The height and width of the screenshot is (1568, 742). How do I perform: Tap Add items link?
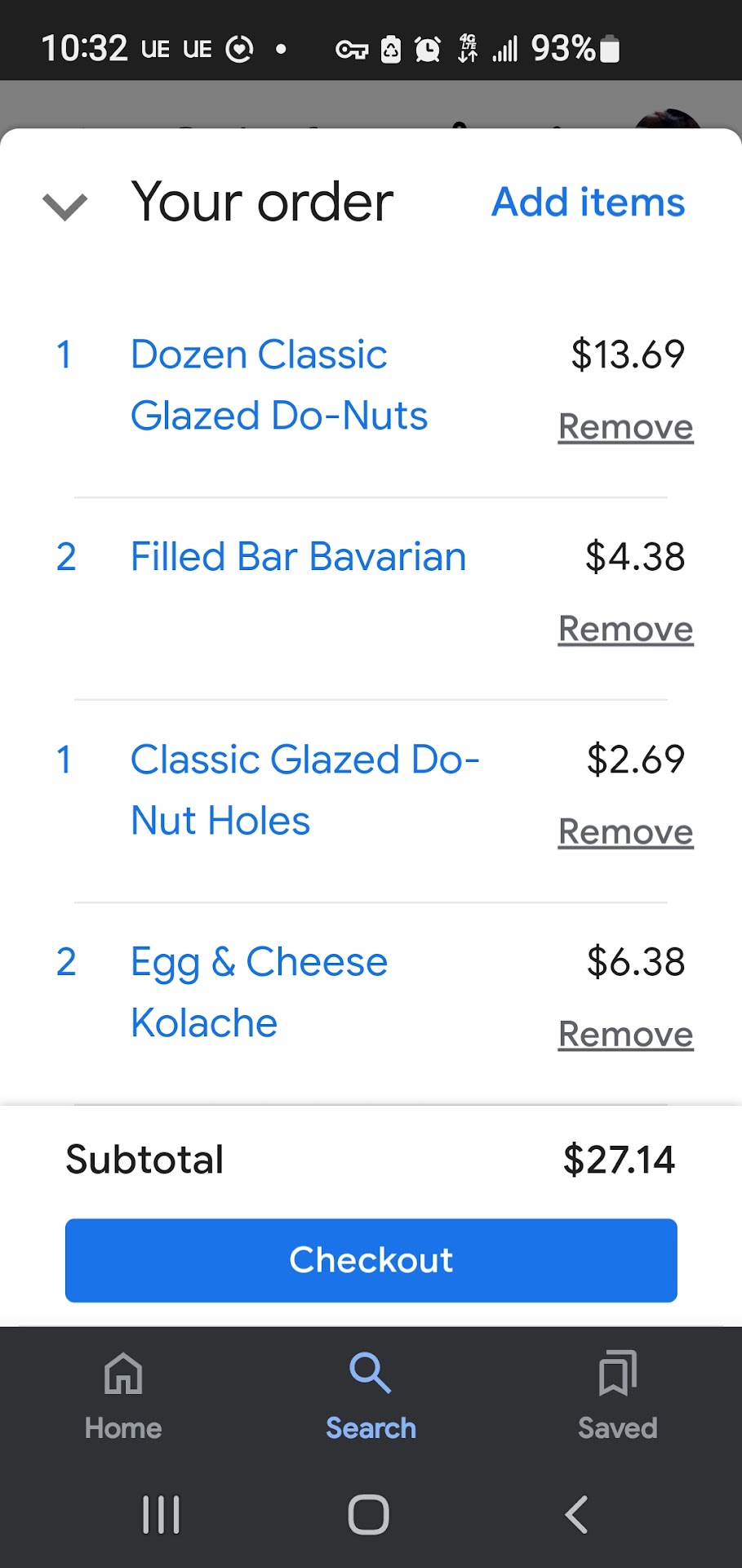click(x=588, y=203)
